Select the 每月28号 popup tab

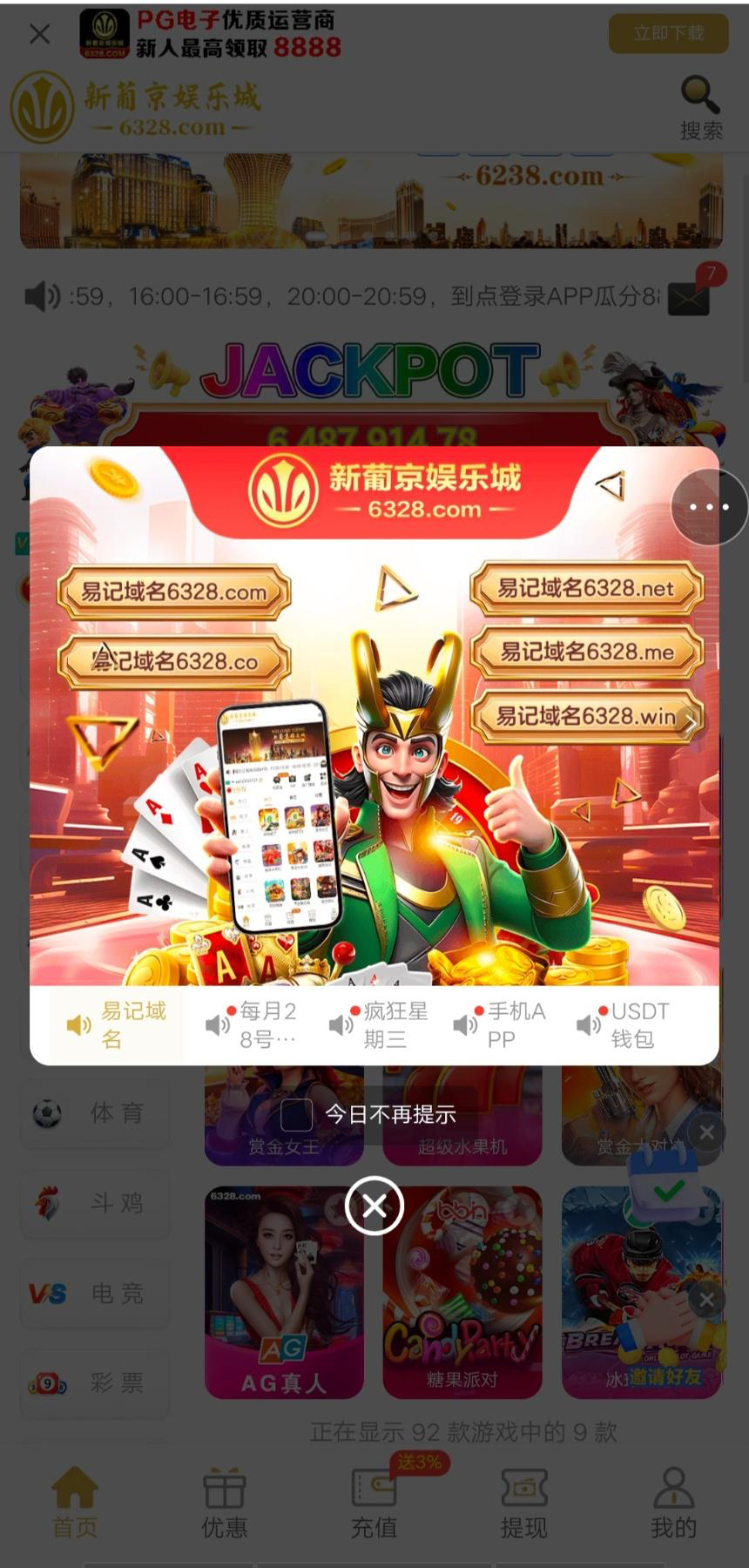(251, 1024)
